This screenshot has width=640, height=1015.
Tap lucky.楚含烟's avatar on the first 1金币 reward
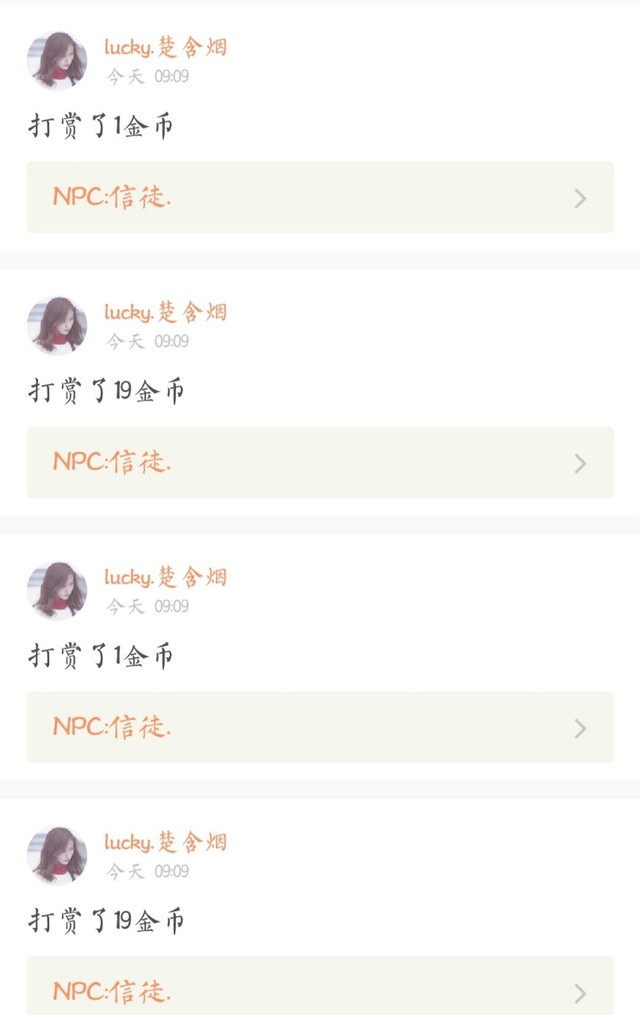pos(57,61)
